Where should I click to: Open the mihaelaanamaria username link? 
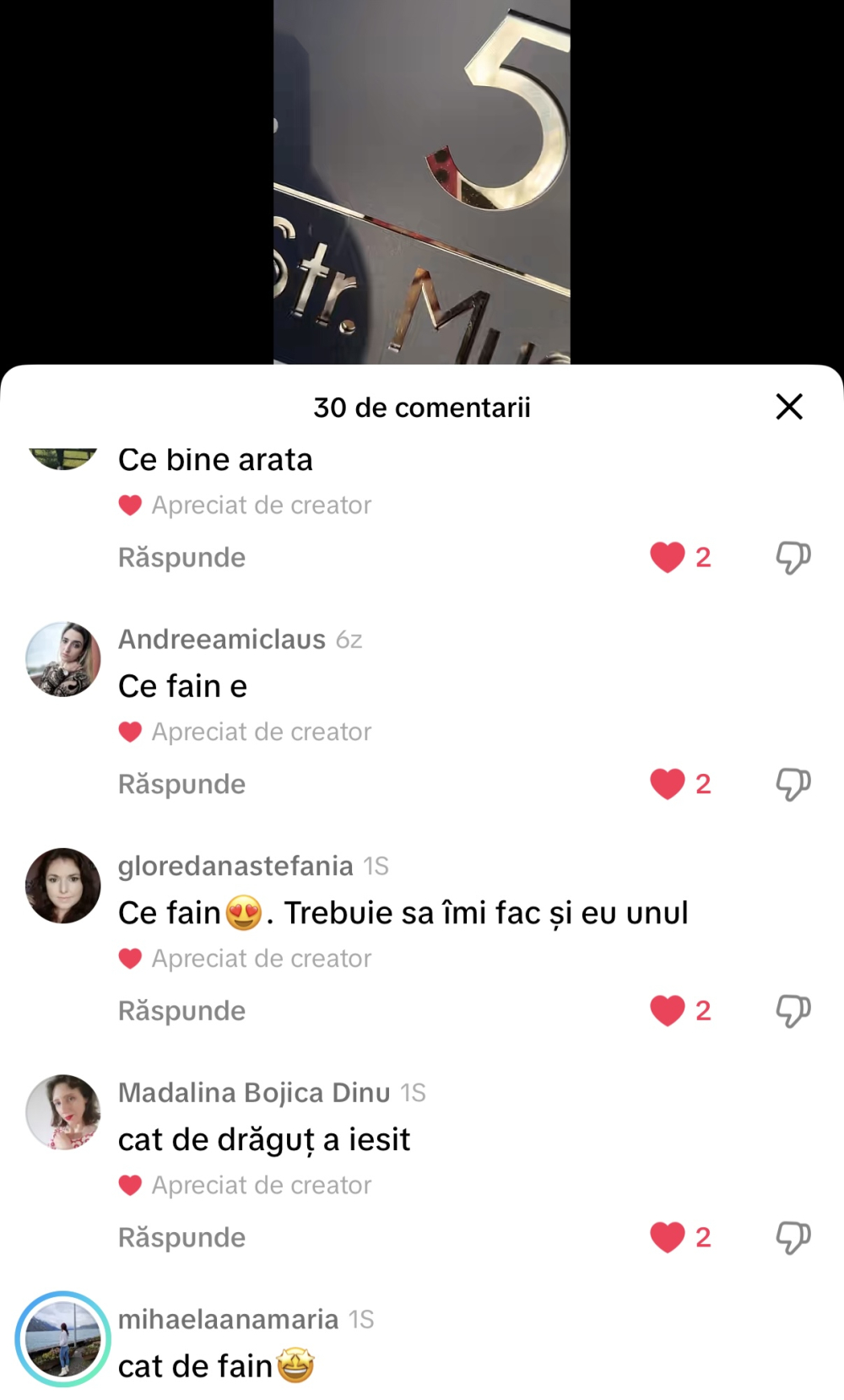coord(228,1320)
